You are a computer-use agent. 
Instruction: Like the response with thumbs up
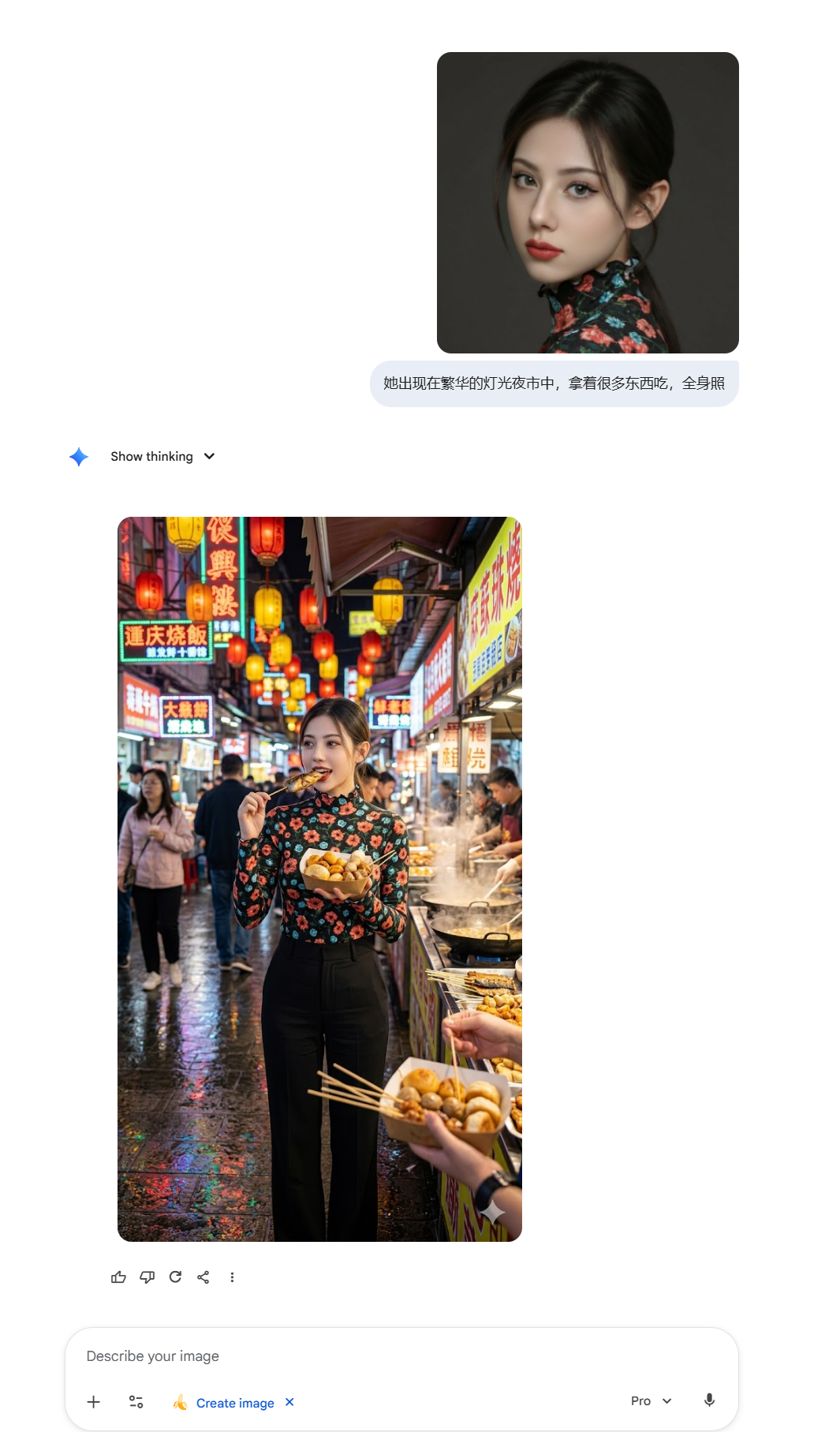119,1277
